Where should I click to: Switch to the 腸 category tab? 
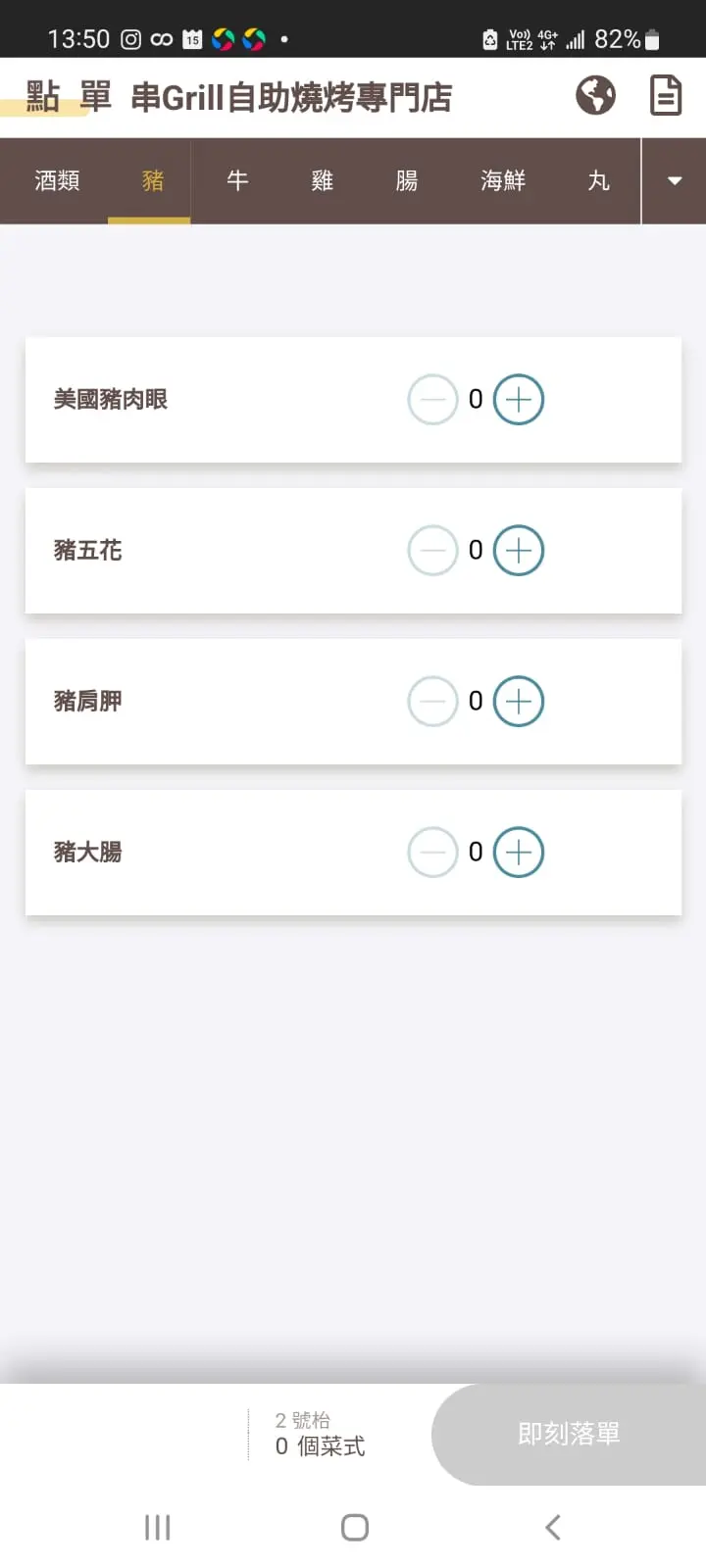pyautogui.click(x=407, y=181)
